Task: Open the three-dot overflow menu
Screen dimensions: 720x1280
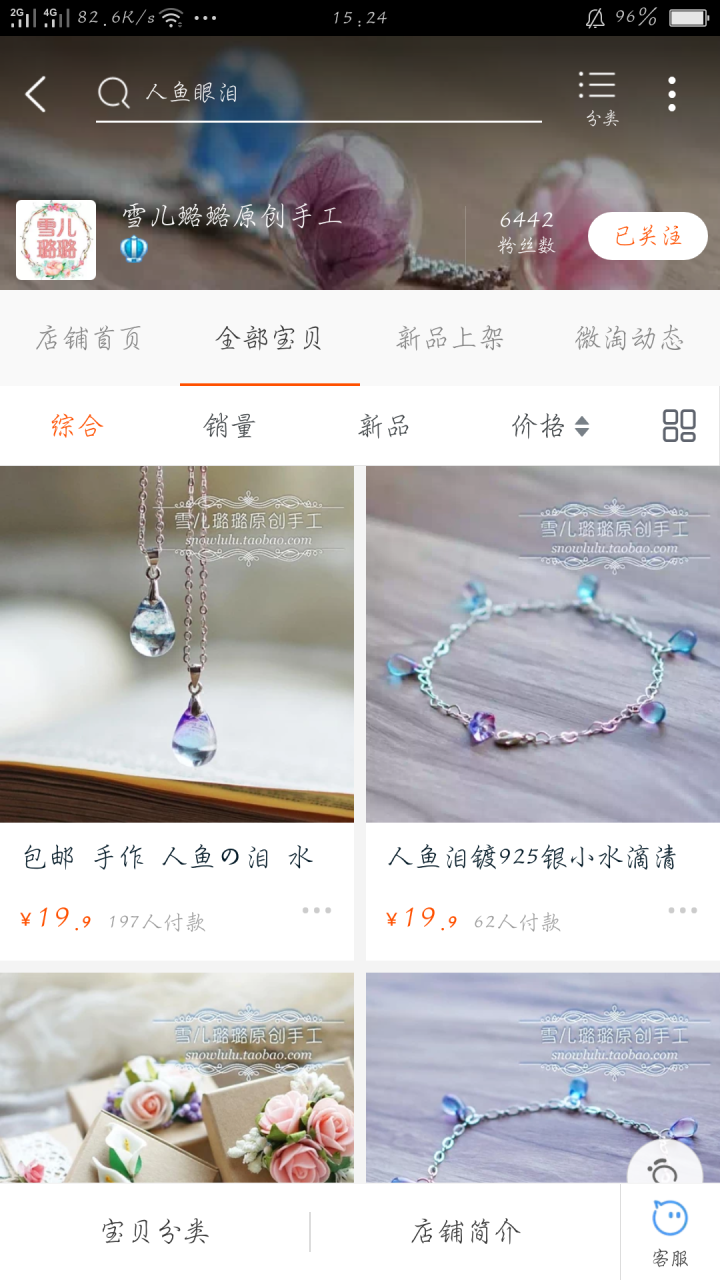Action: 672,94
